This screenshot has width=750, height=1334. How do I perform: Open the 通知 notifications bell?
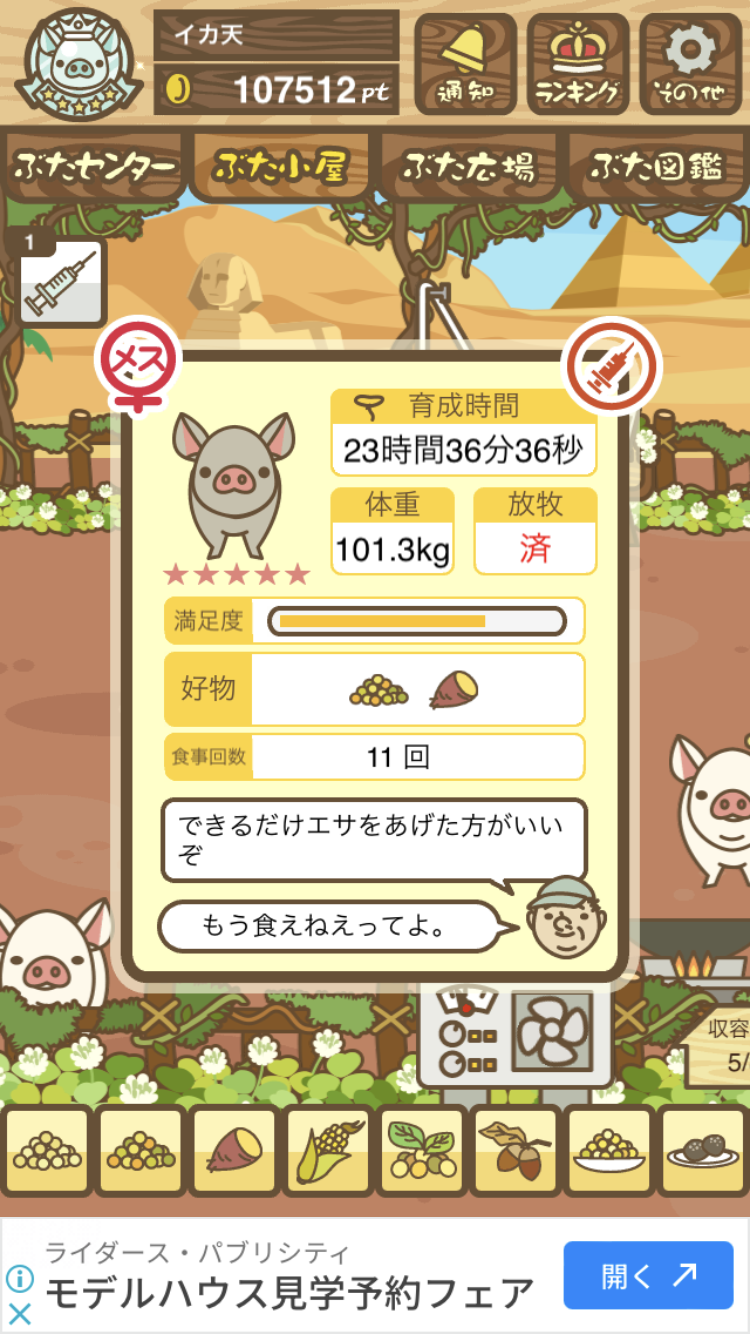pyautogui.click(x=465, y=64)
